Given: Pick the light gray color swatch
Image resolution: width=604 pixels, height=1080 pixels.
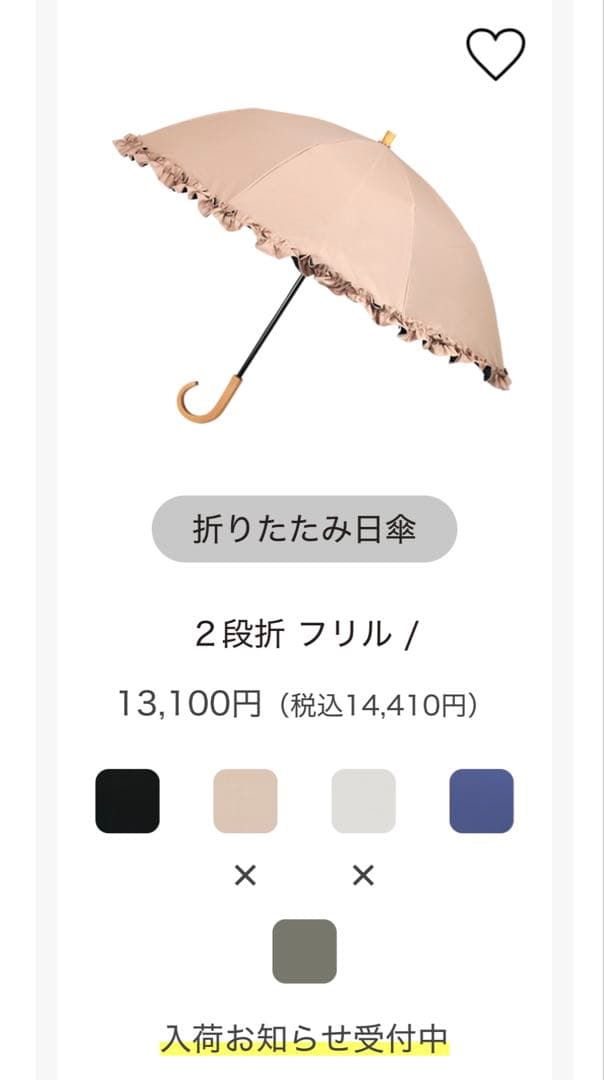Looking at the screenshot, I should pyautogui.click(x=363, y=801).
